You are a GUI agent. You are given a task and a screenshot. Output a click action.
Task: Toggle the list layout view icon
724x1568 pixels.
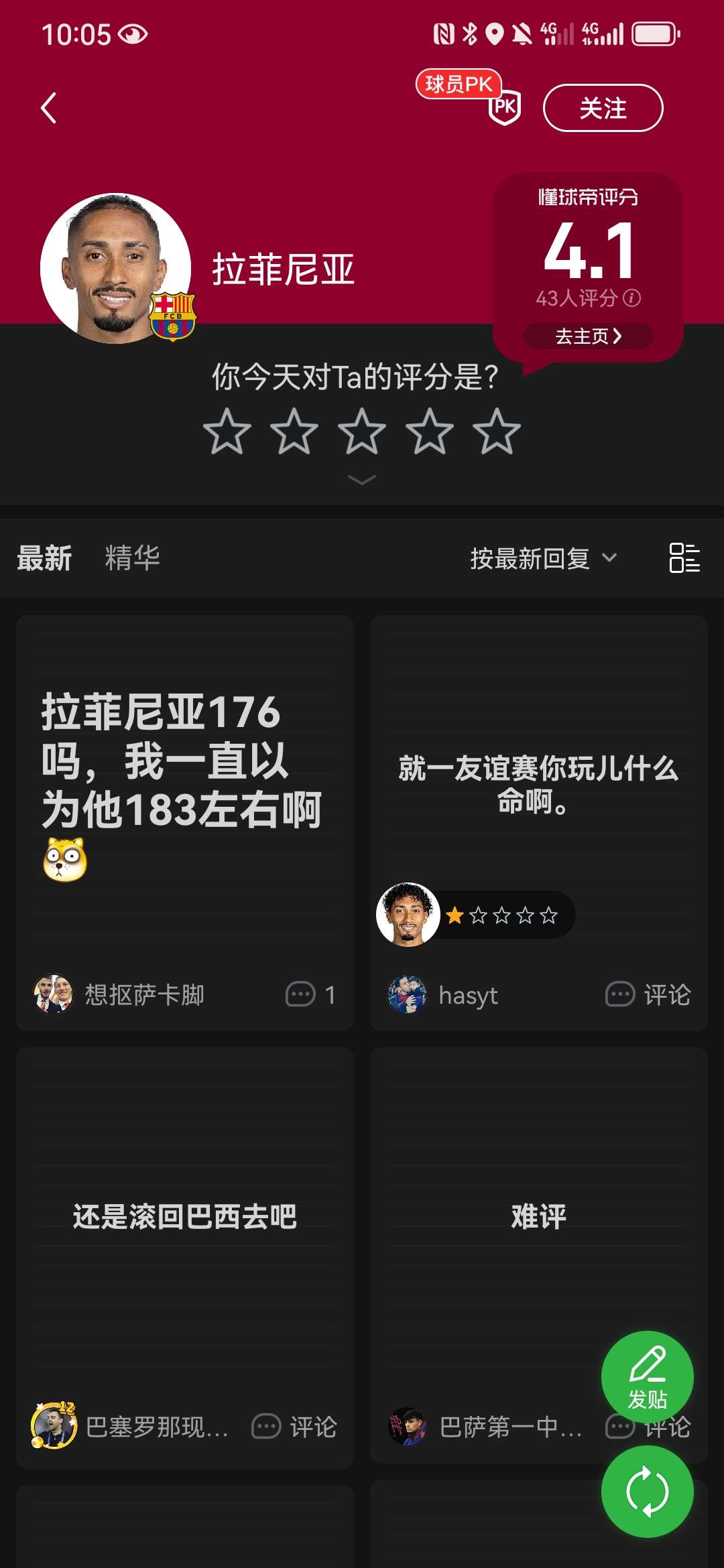[x=684, y=558]
